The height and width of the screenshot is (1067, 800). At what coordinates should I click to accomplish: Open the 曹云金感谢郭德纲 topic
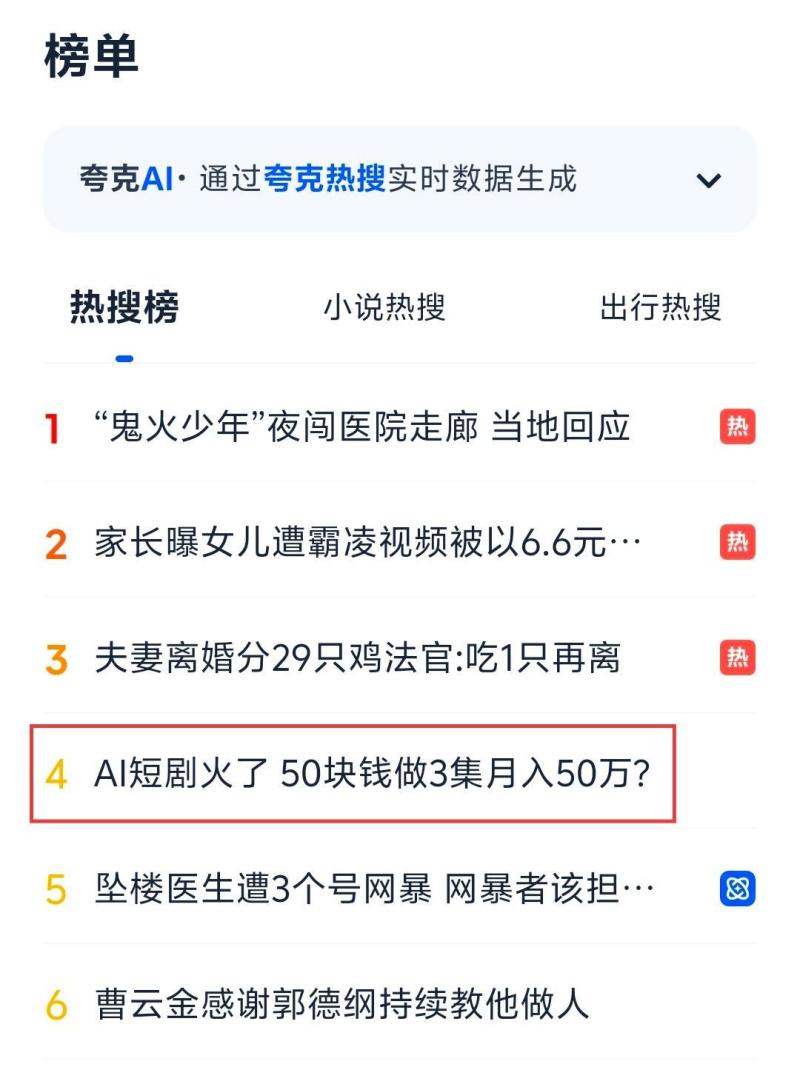pos(342,1003)
